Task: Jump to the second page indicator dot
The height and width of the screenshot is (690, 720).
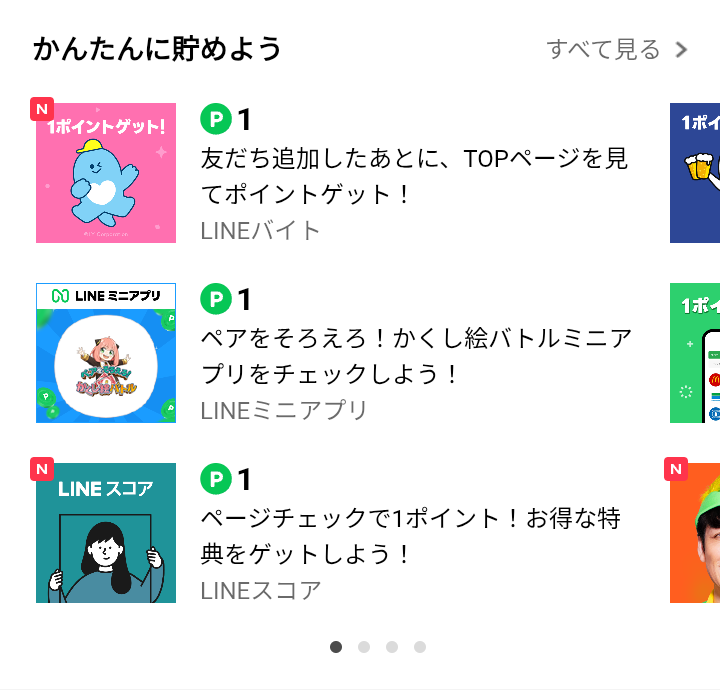Action: [x=364, y=647]
